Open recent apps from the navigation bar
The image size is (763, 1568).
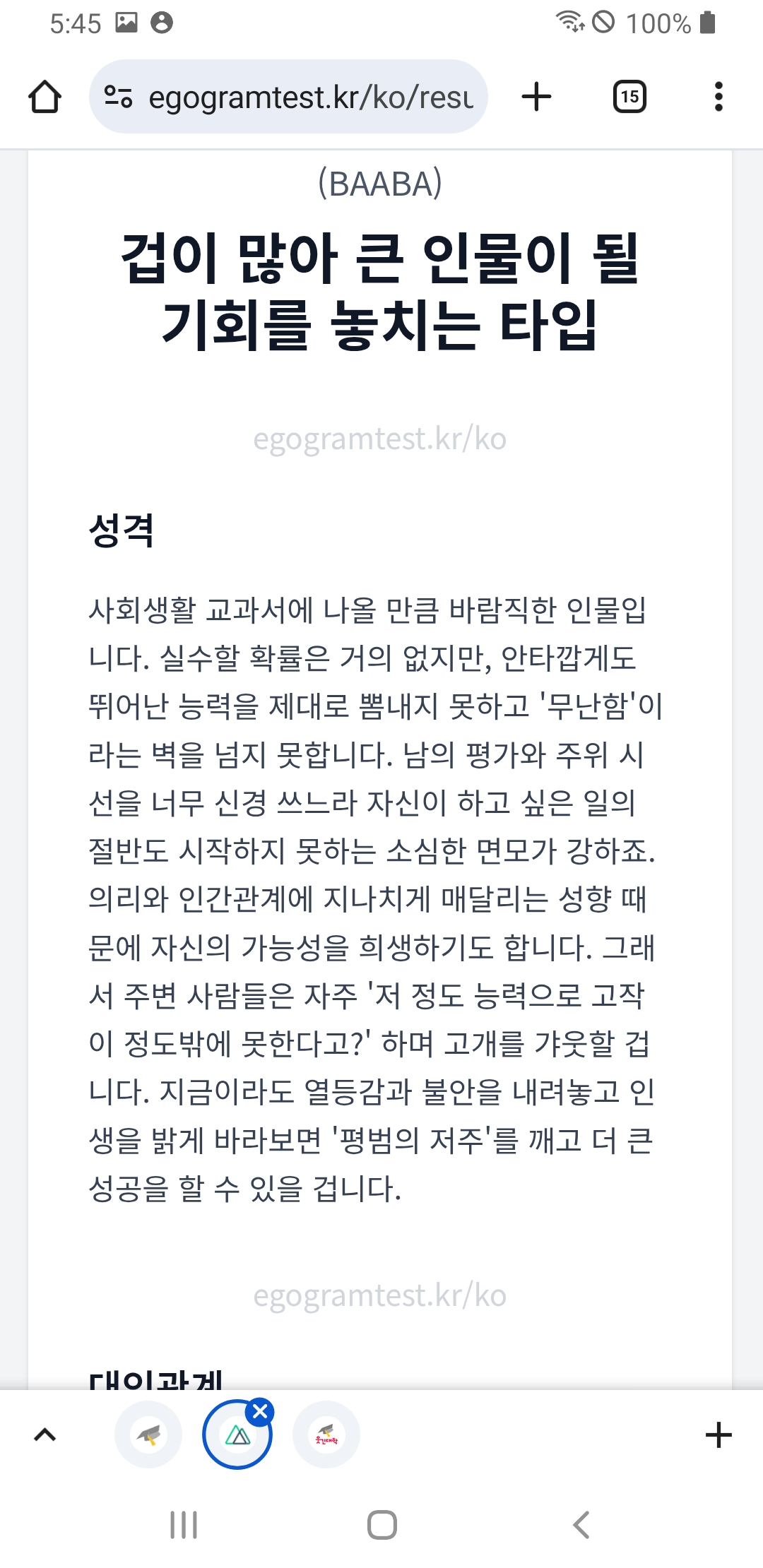pos(184,1525)
